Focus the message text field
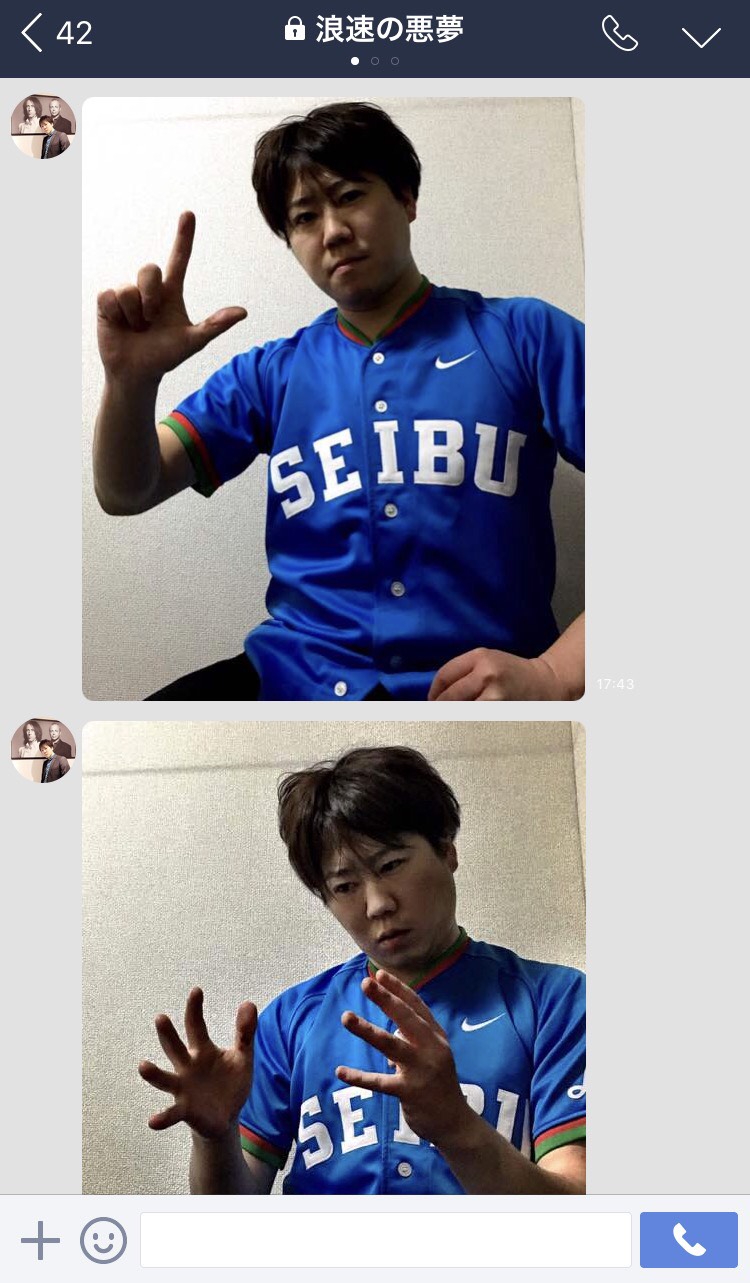 (x=385, y=1240)
